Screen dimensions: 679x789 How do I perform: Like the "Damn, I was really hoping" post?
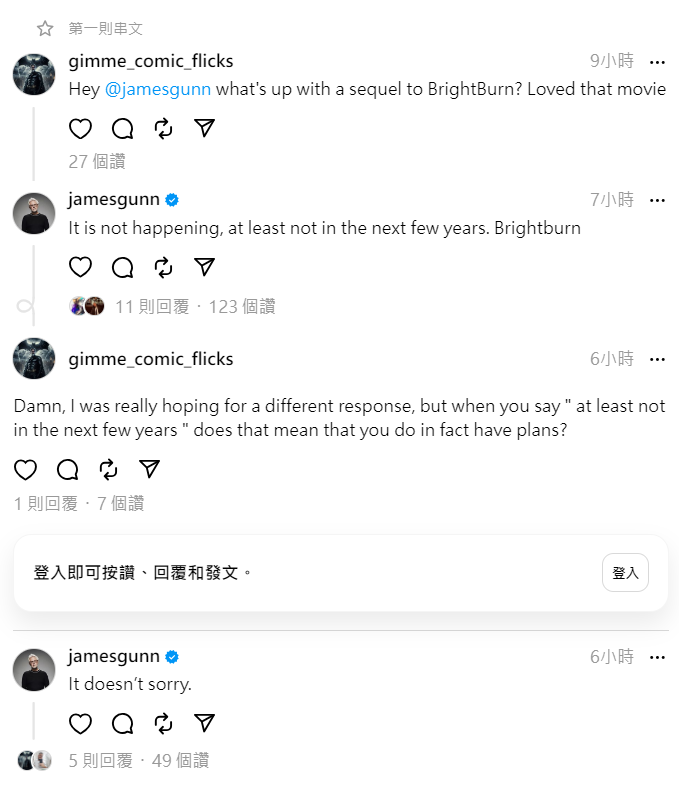click(26, 469)
